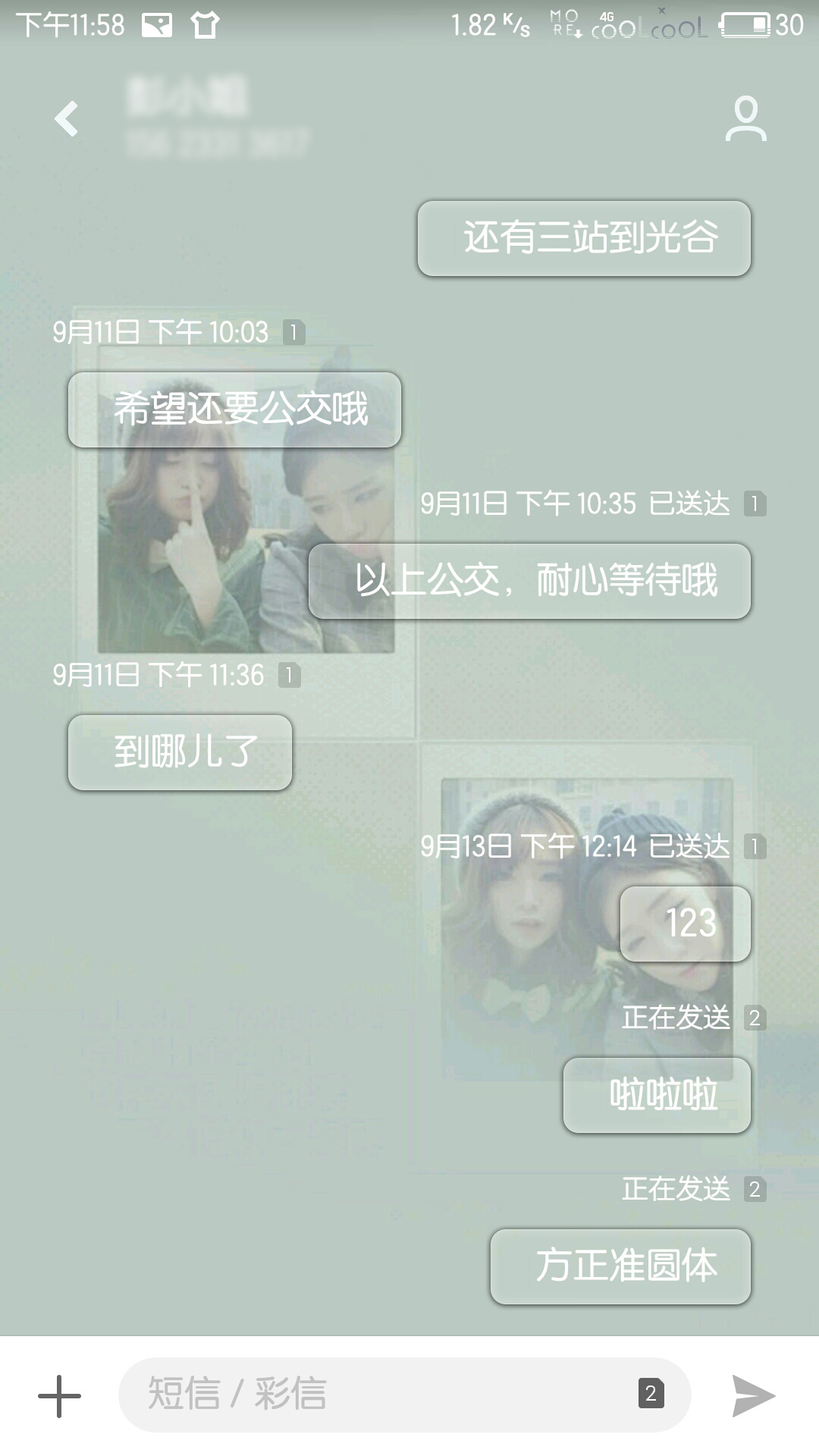Select the sent message 123
The width and height of the screenshot is (819, 1456).
point(686,924)
